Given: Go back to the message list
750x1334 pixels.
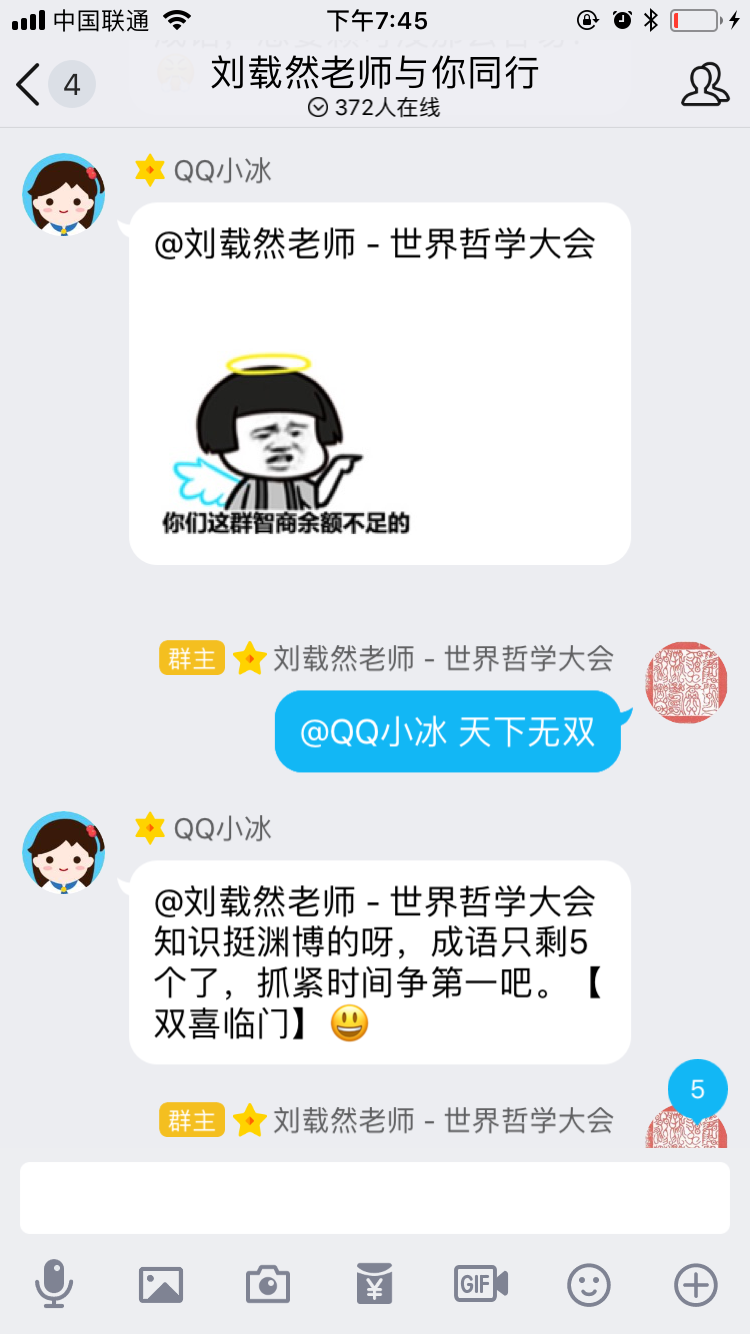Looking at the screenshot, I should tap(30, 85).
